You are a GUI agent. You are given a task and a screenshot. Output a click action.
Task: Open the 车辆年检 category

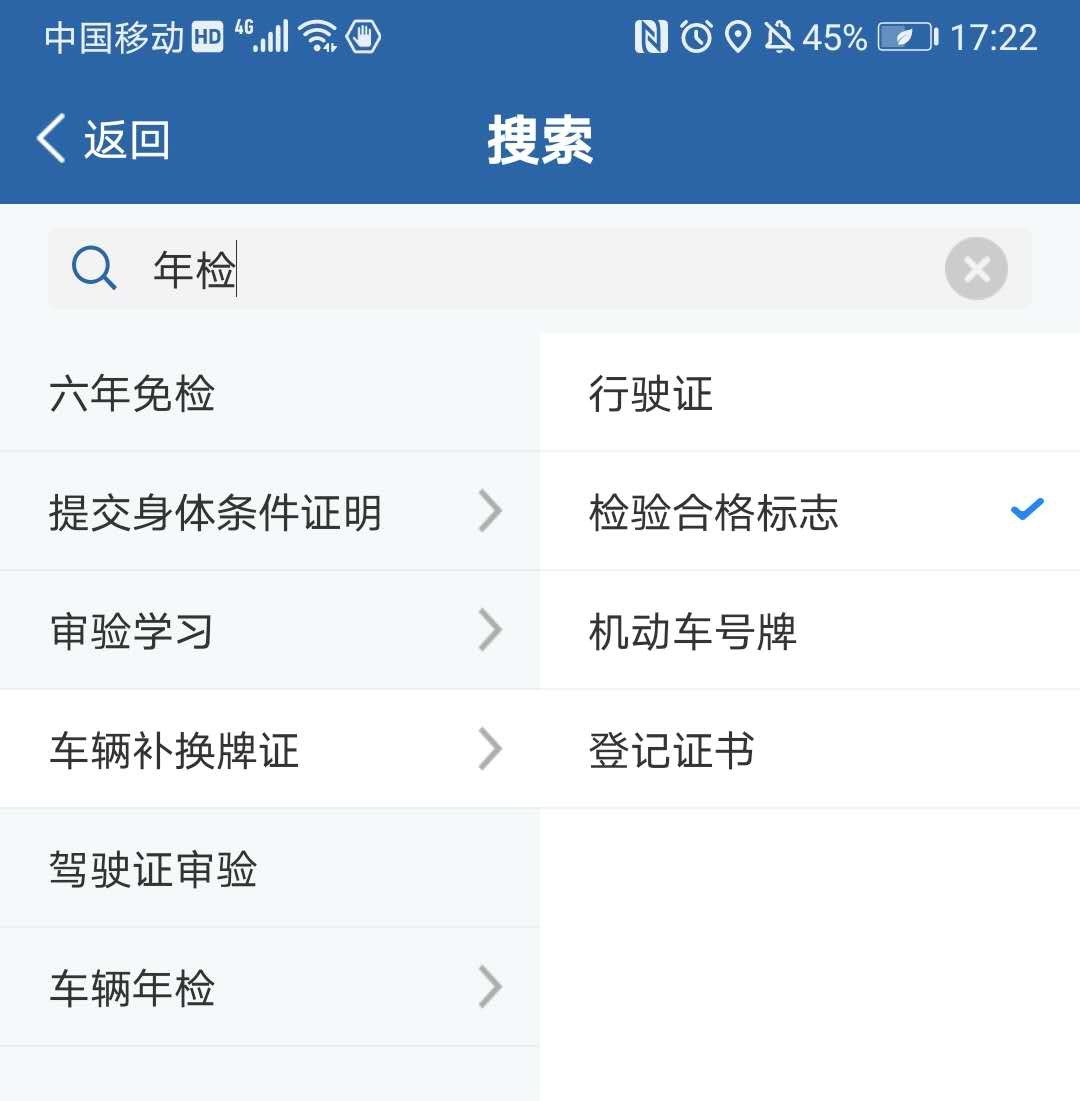tap(268, 988)
